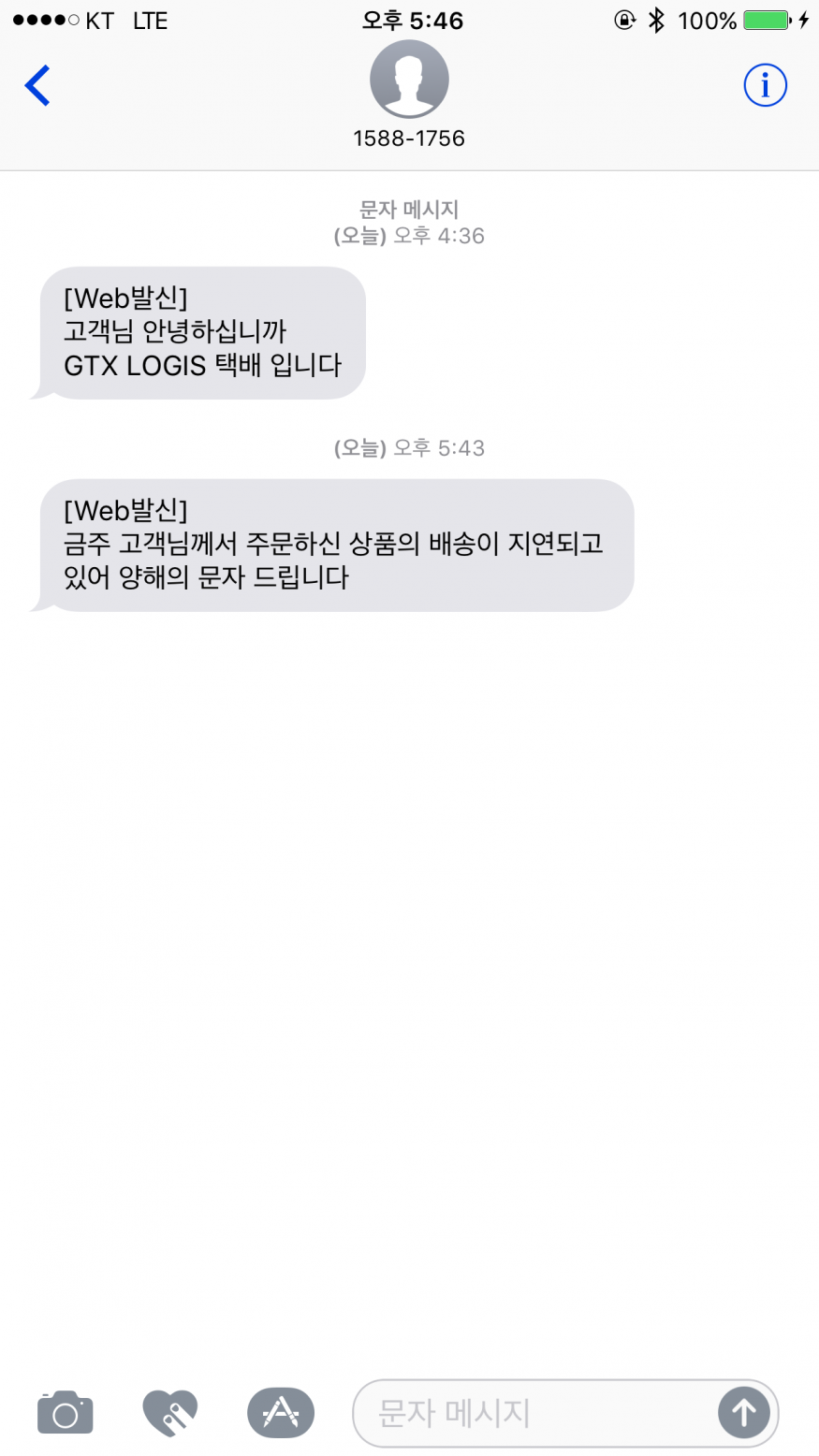Focus the 문자 메시지 text field
The height and width of the screenshot is (1456, 819).
(534, 1412)
